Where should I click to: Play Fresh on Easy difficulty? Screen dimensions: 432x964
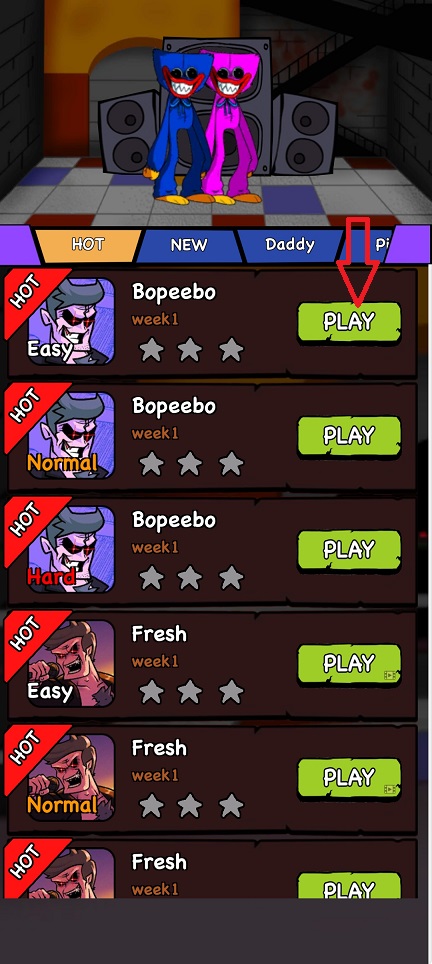pos(349,664)
